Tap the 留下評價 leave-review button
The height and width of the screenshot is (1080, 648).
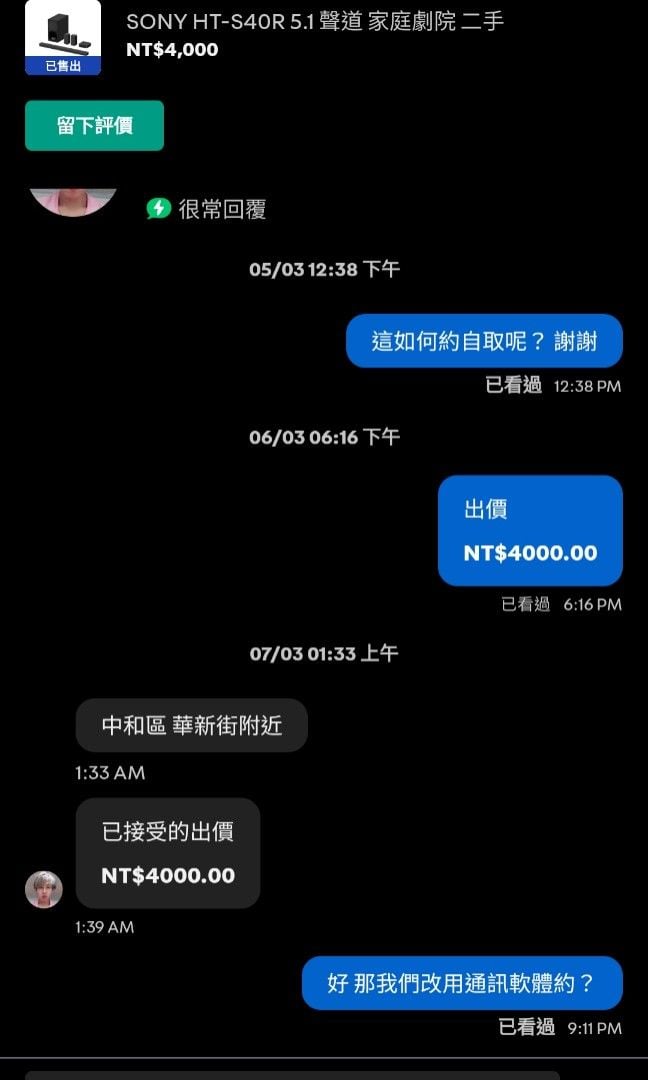[94, 126]
